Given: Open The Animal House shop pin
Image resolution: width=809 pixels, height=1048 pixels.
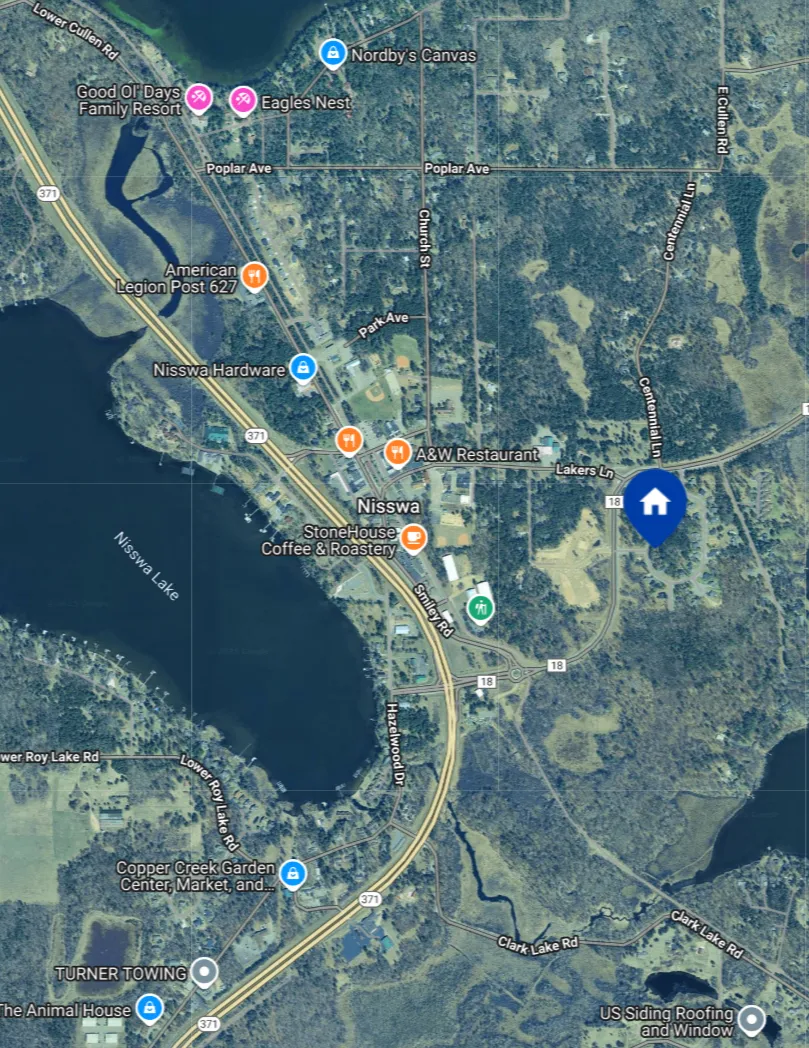Looking at the screenshot, I should pos(149,1008).
